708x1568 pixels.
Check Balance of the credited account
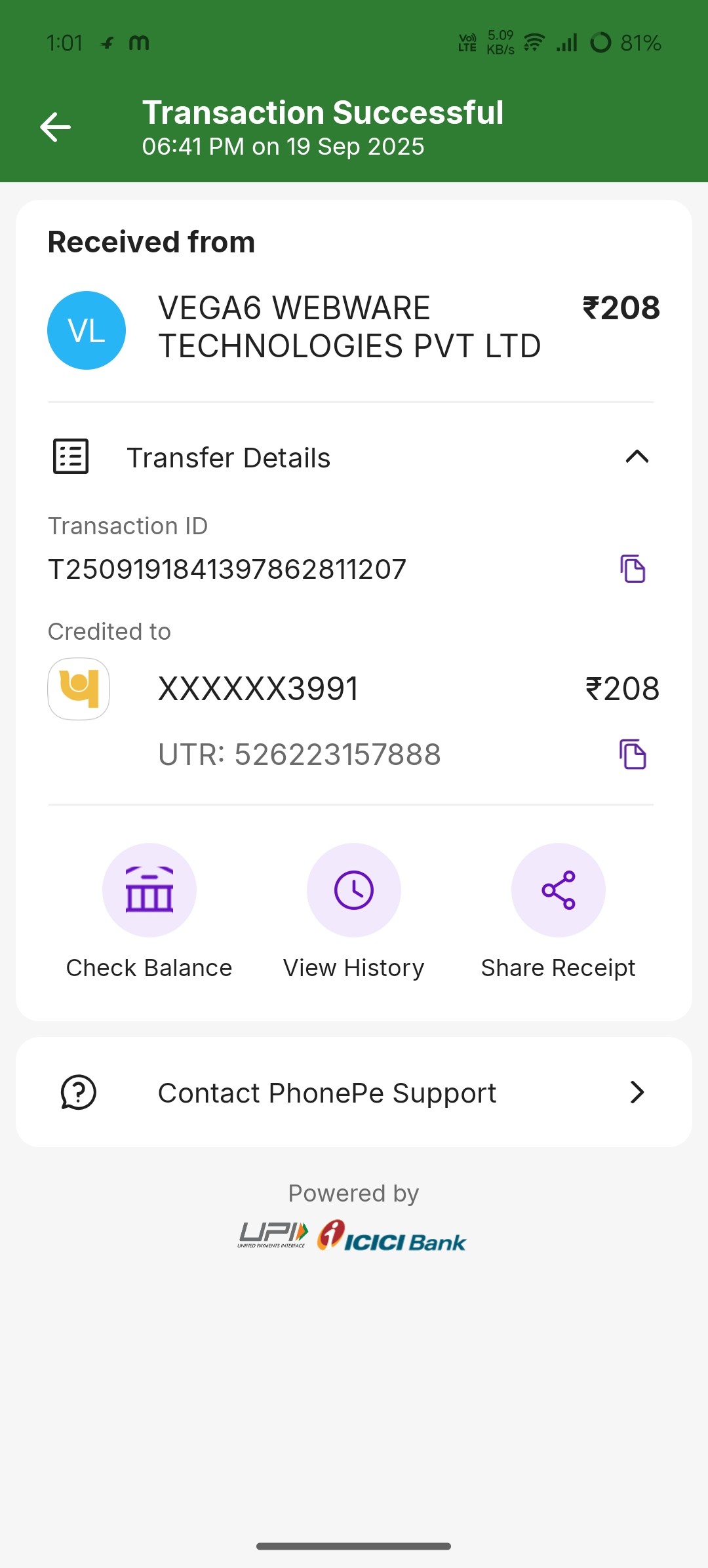(149, 890)
